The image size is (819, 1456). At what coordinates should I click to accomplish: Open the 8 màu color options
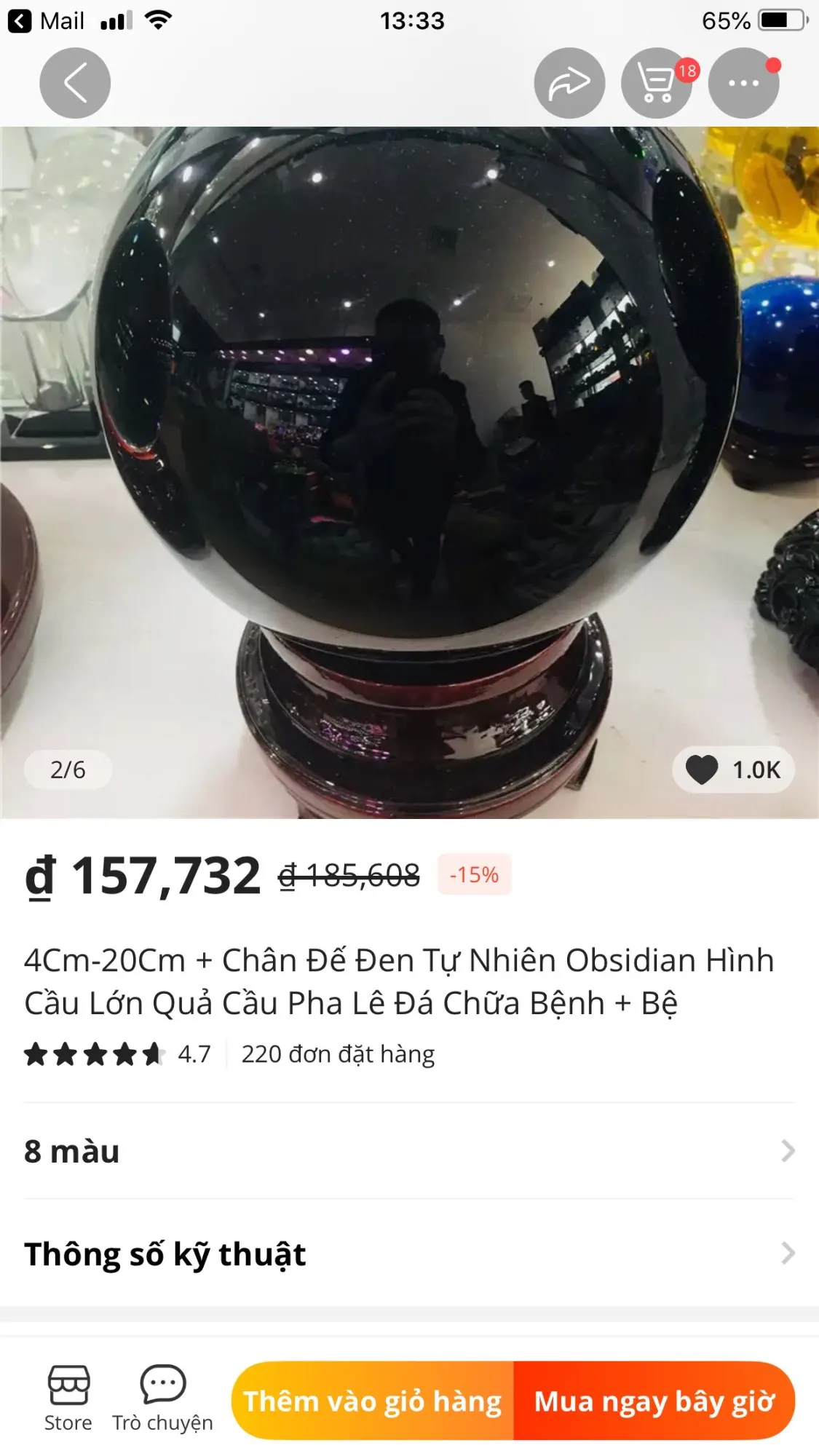[409, 1152]
